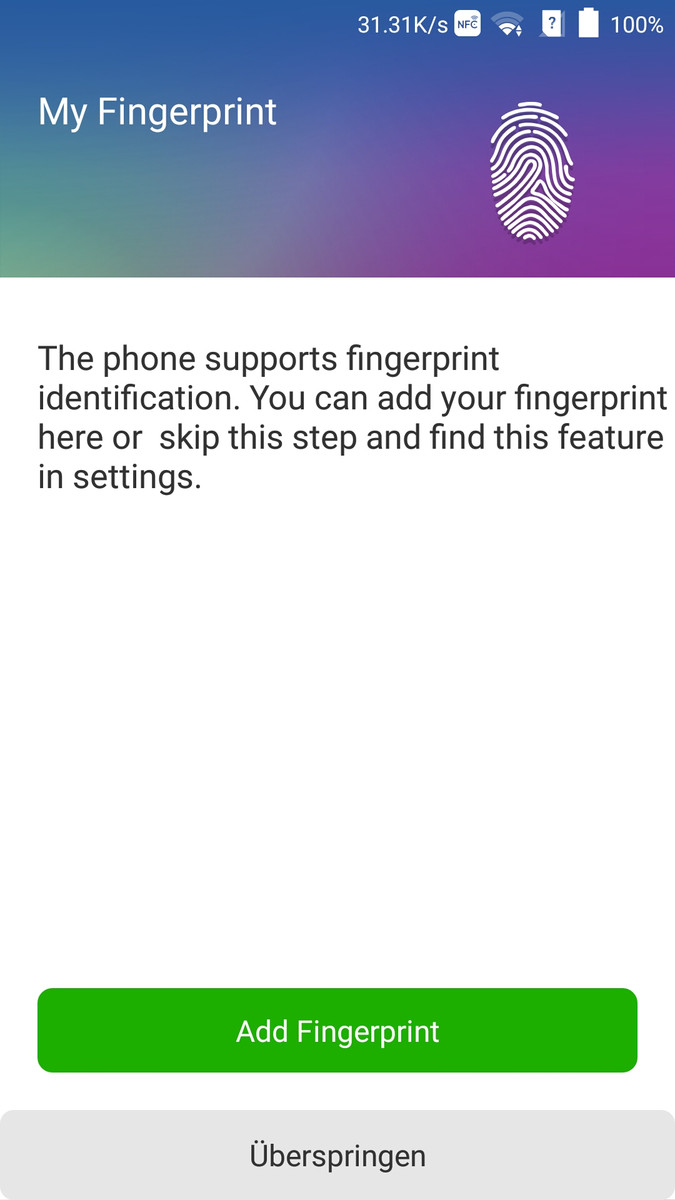
Task: Tap the green Add Fingerprint button
Action: click(337, 1031)
